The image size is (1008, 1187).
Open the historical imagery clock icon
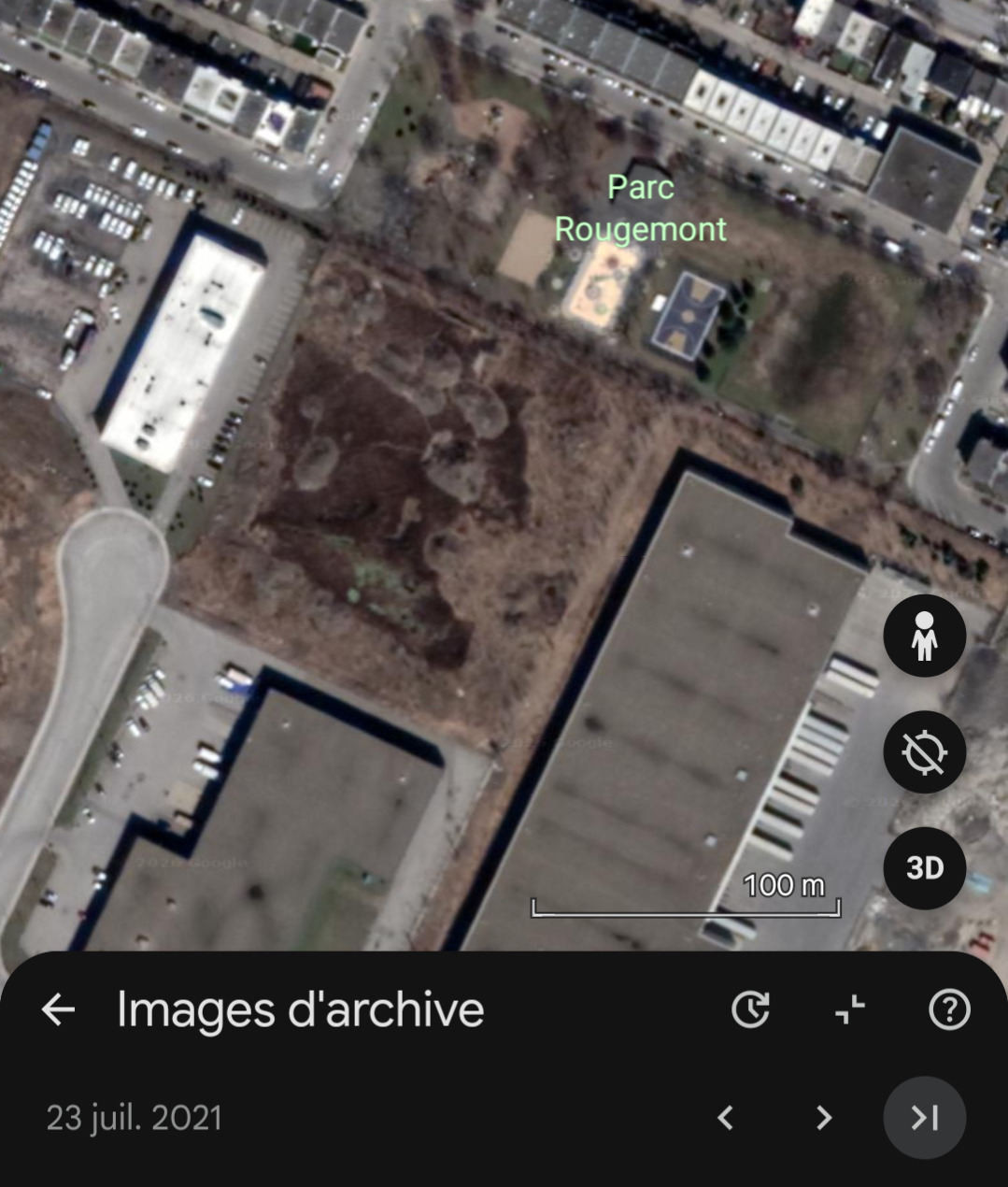(x=750, y=1009)
